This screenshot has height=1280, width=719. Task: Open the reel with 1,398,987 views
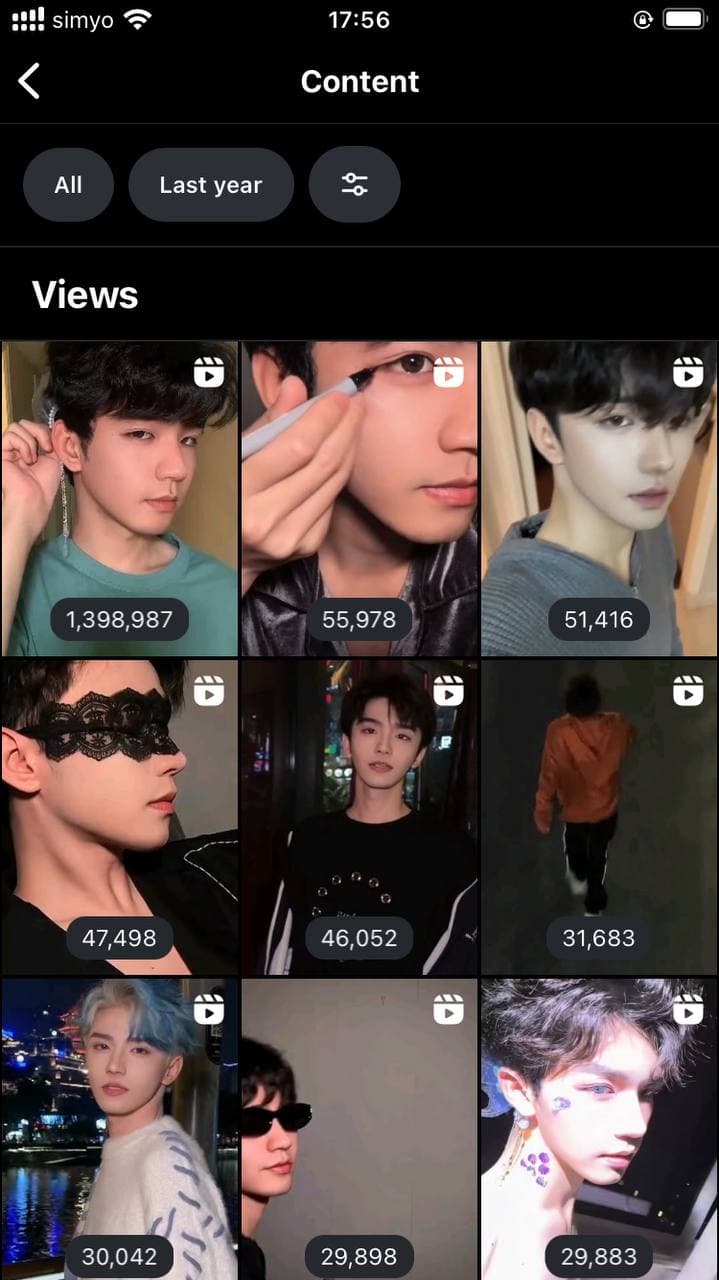pyautogui.click(x=120, y=498)
